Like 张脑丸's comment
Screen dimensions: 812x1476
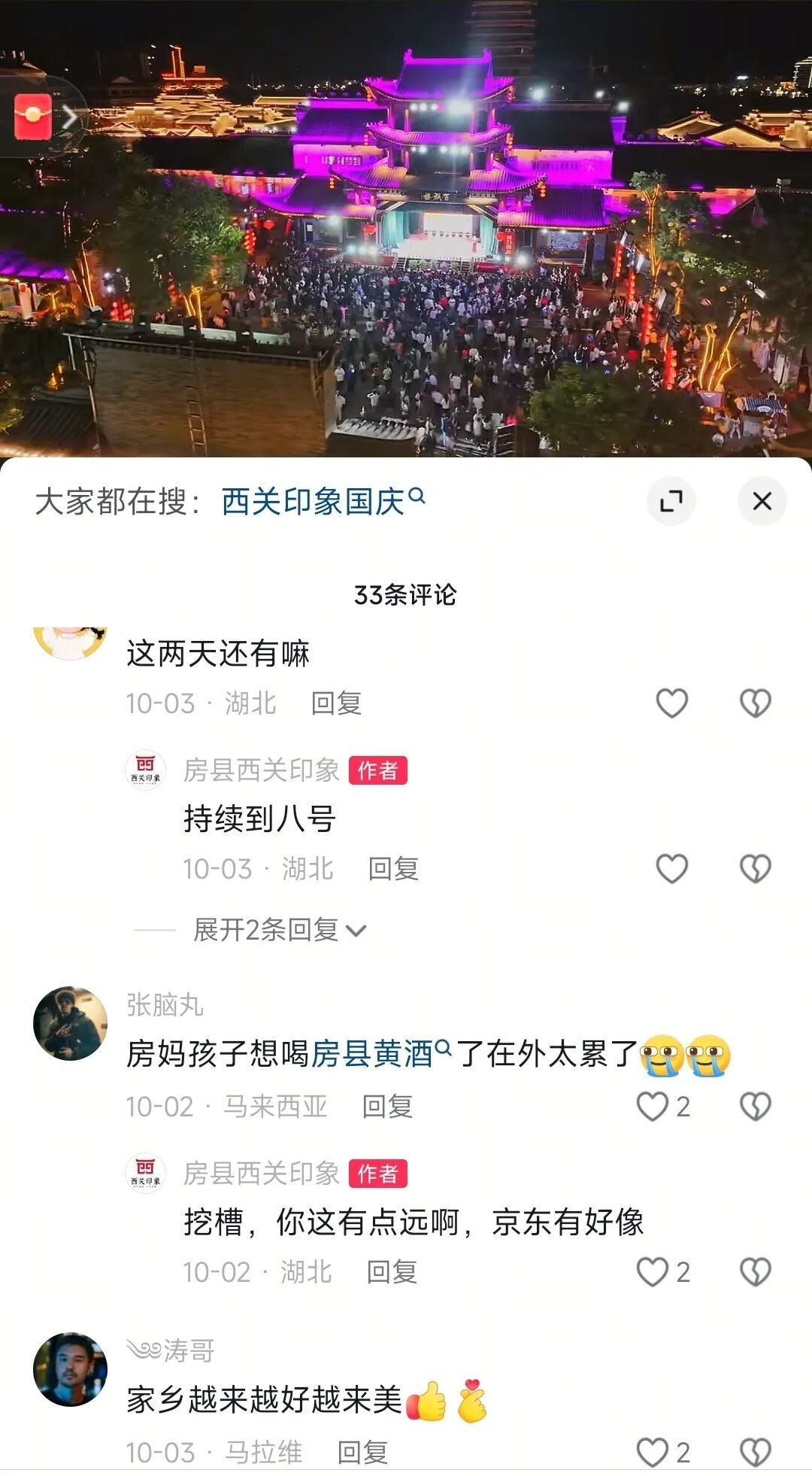653,1107
